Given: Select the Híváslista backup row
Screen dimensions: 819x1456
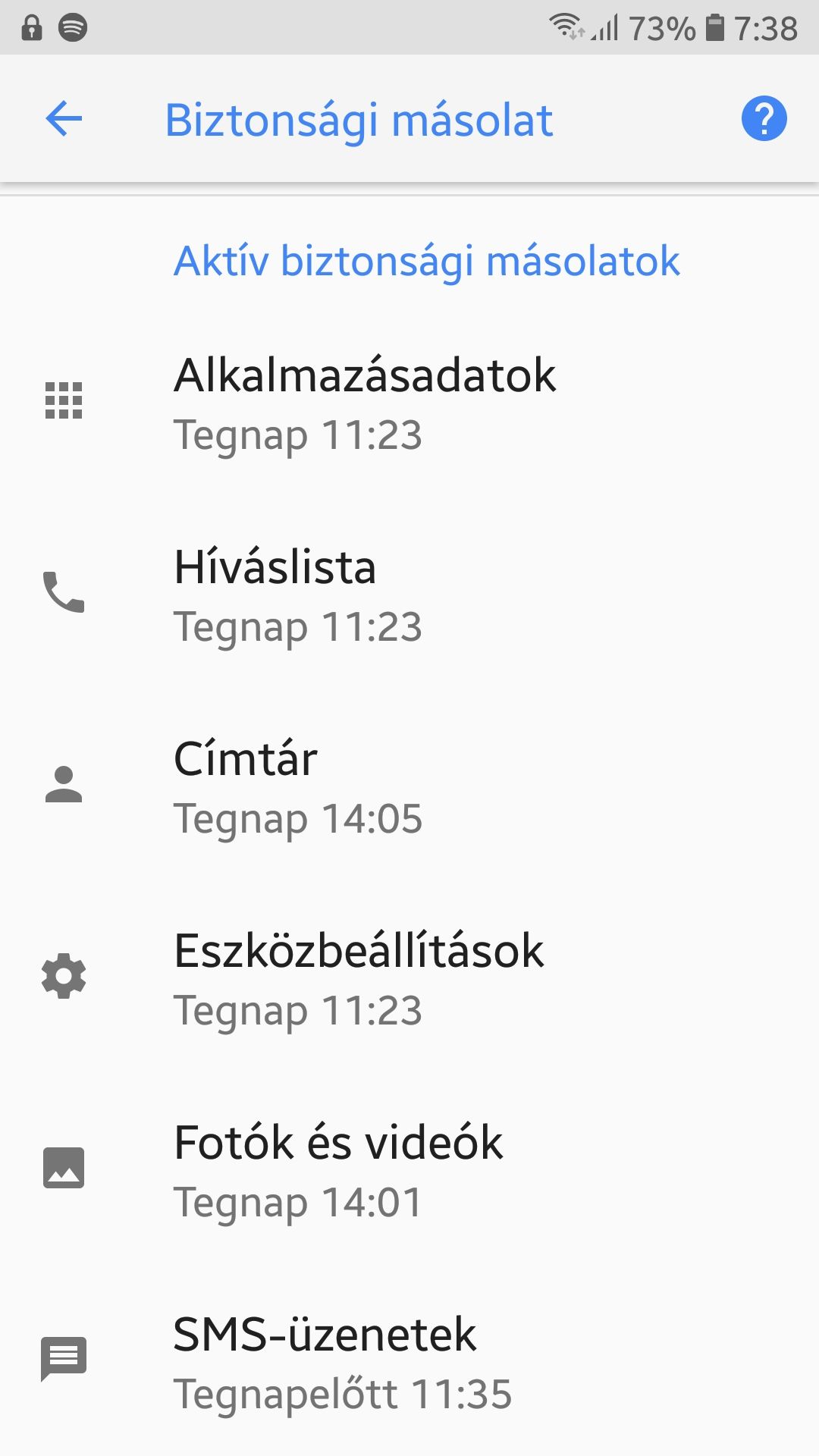Looking at the screenshot, I should click(409, 595).
